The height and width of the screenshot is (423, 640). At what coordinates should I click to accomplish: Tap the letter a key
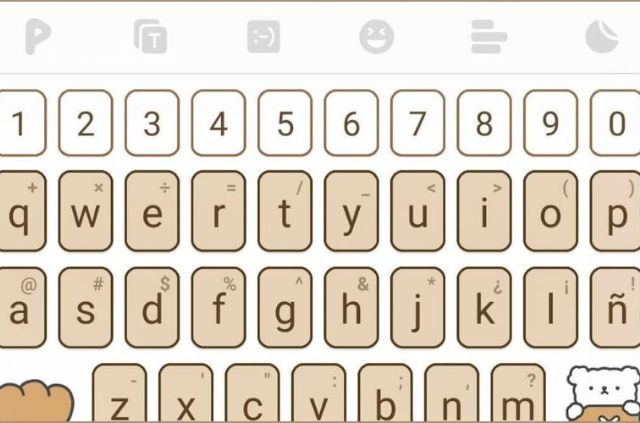click(20, 308)
